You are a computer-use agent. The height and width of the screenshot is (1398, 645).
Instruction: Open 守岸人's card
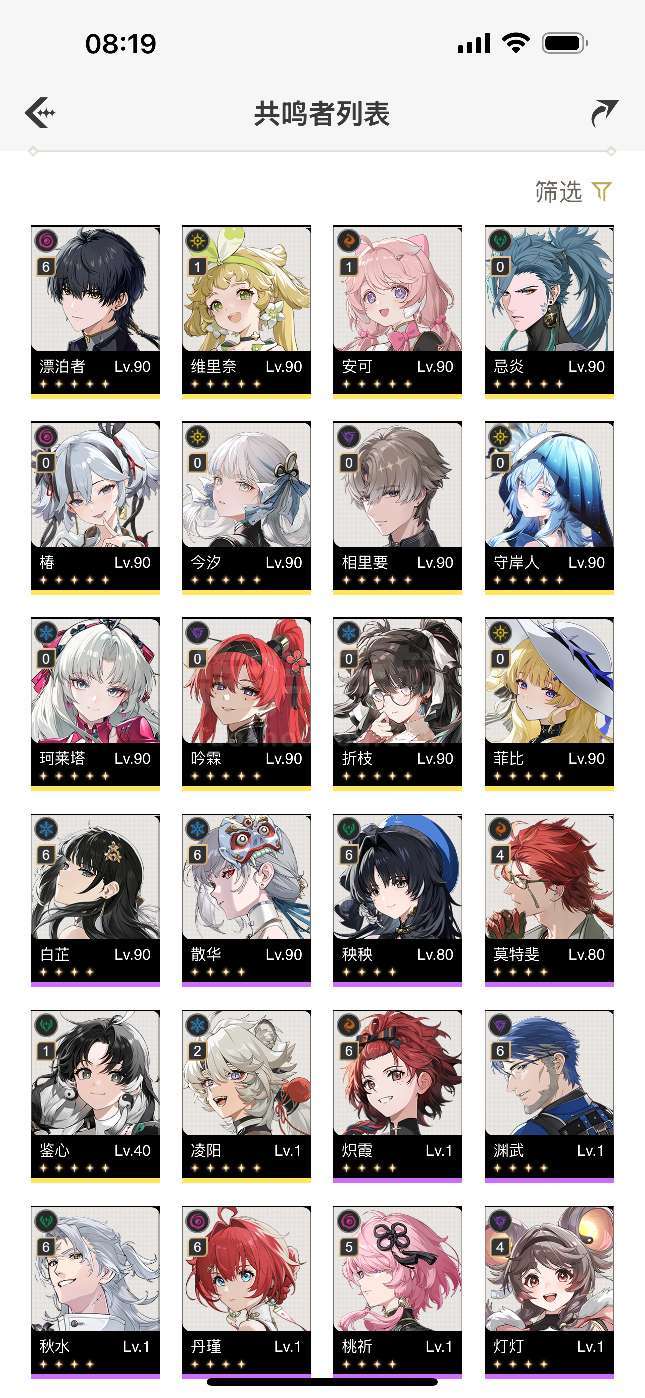(549, 508)
